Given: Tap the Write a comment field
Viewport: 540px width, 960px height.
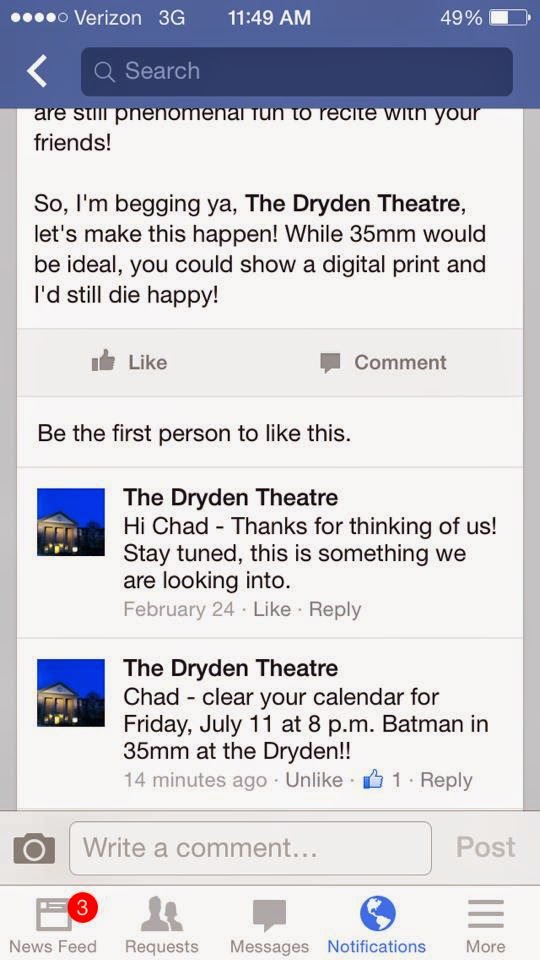Looking at the screenshot, I should [x=250, y=848].
